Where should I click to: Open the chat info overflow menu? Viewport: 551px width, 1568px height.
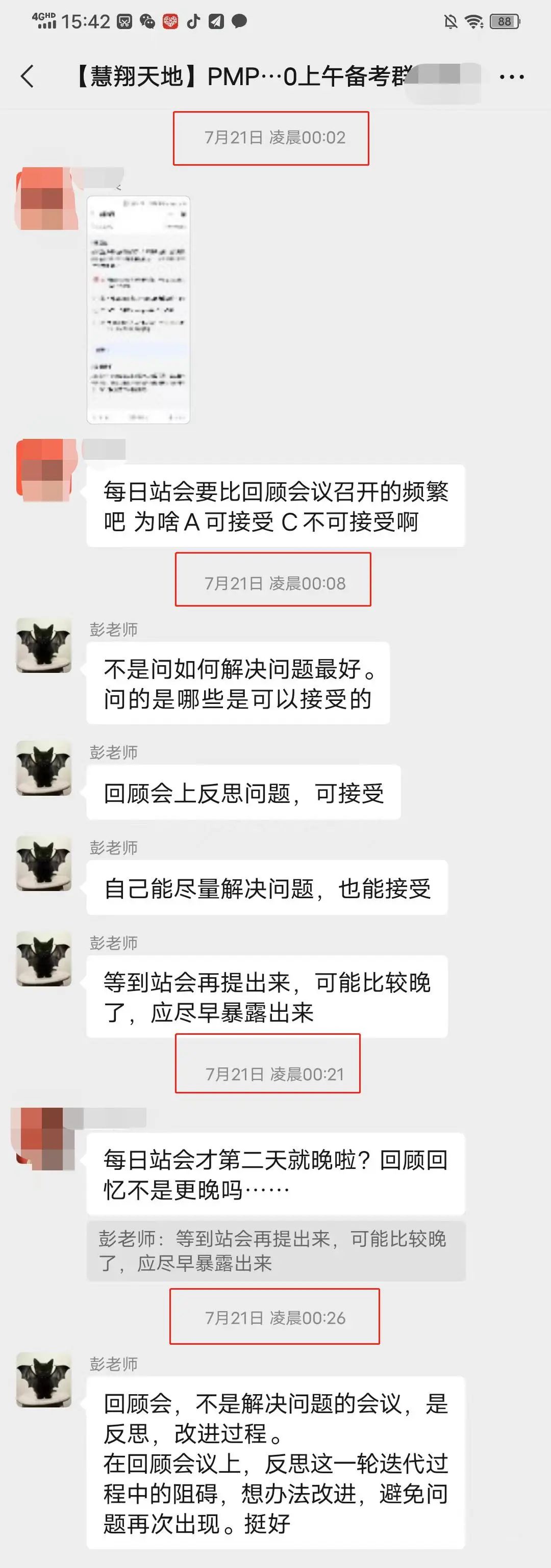[x=511, y=76]
